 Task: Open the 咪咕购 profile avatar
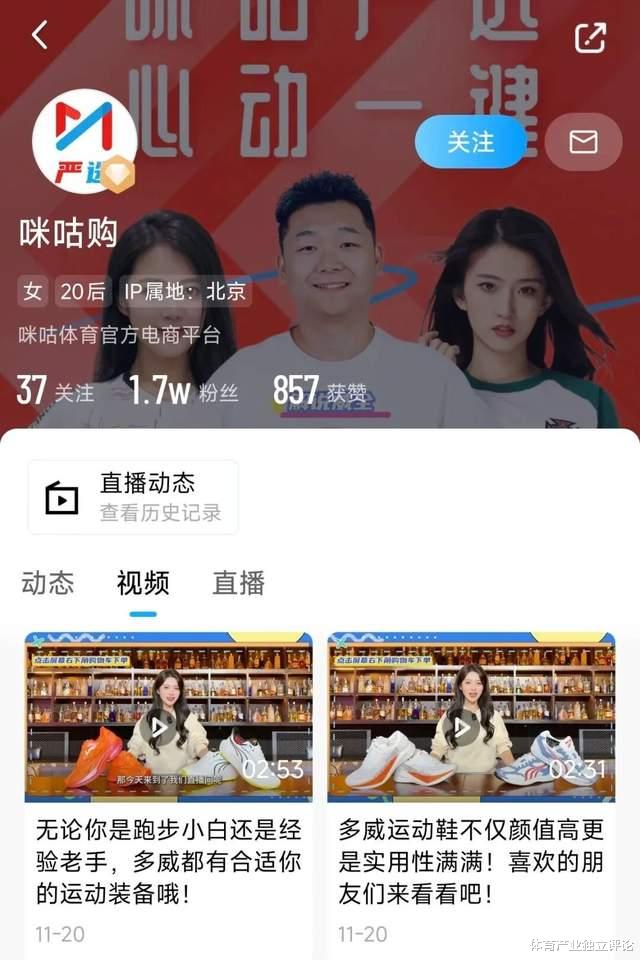pyautogui.click(x=85, y=141)
